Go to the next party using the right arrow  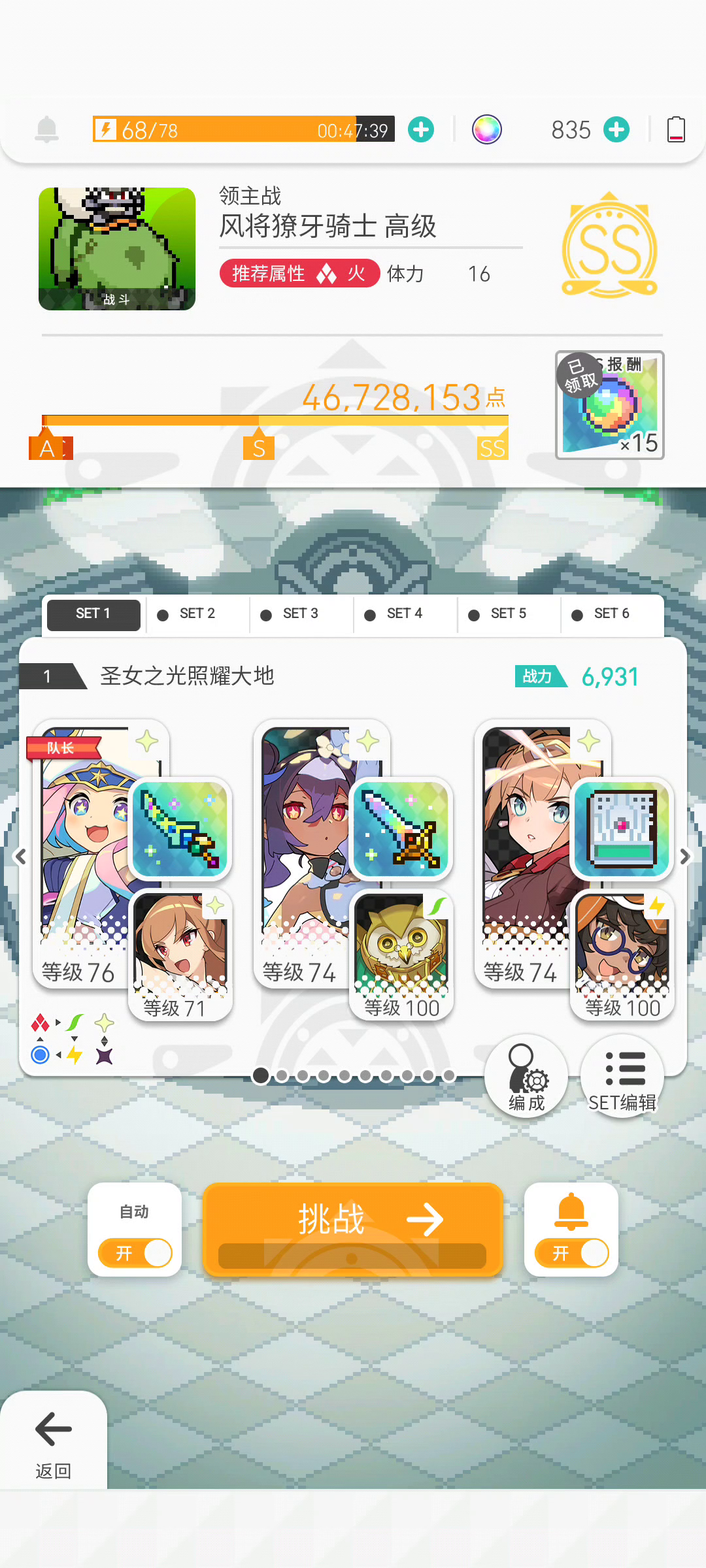pyautogui.click(x=684, y=856)
